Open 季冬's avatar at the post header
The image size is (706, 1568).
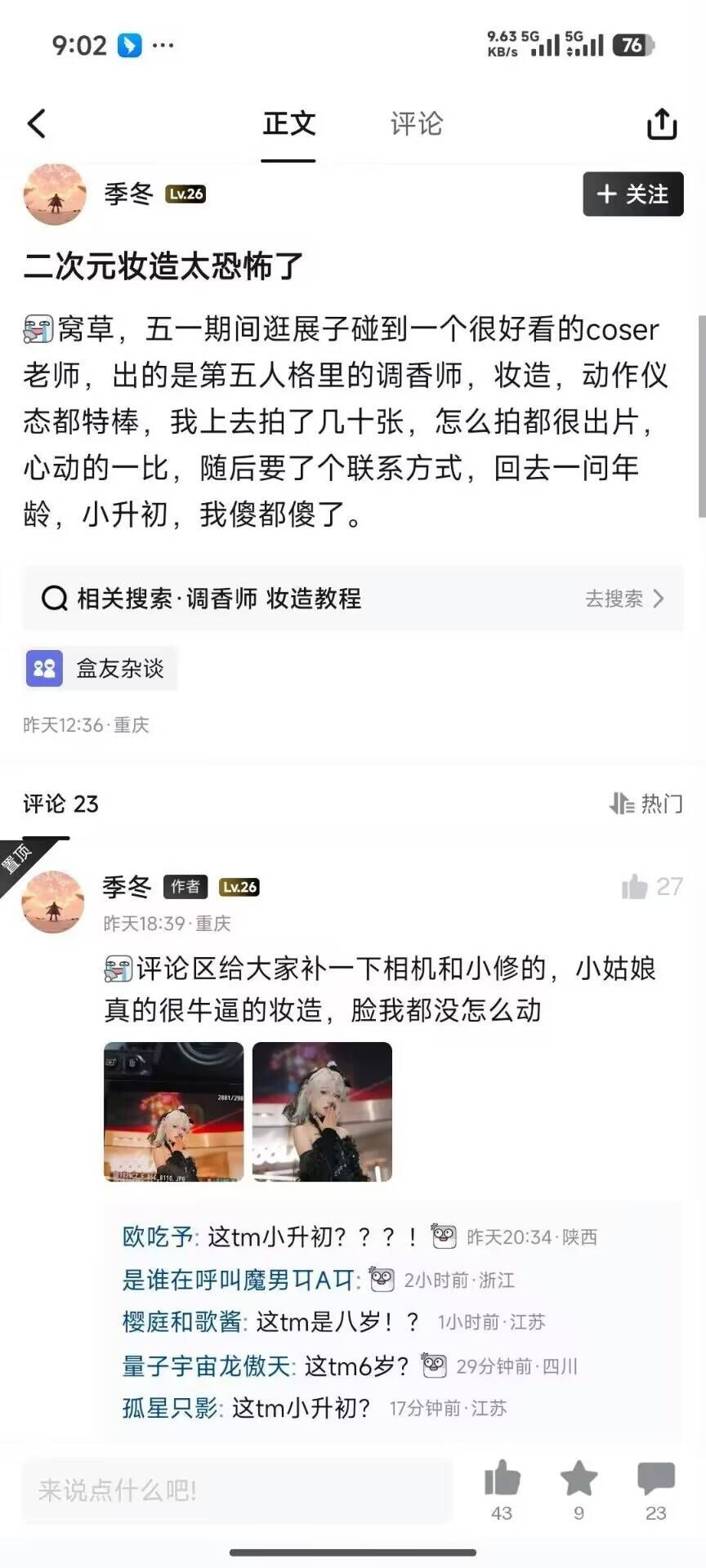(55, 194)
